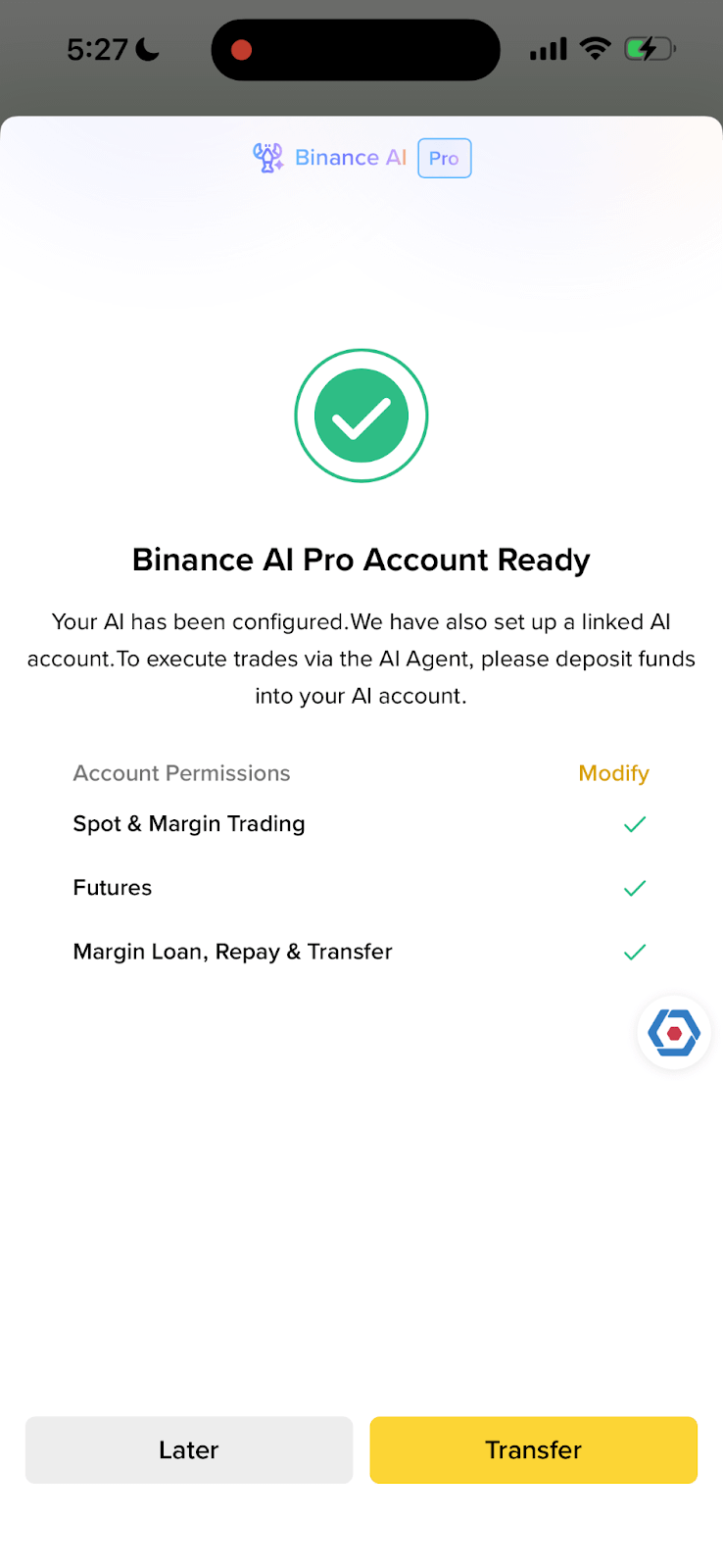The height and width of the screenshot is (1568, 723).
Task: Open the floating blue hexagon assistant icon
Action: tap(674, 1033)
